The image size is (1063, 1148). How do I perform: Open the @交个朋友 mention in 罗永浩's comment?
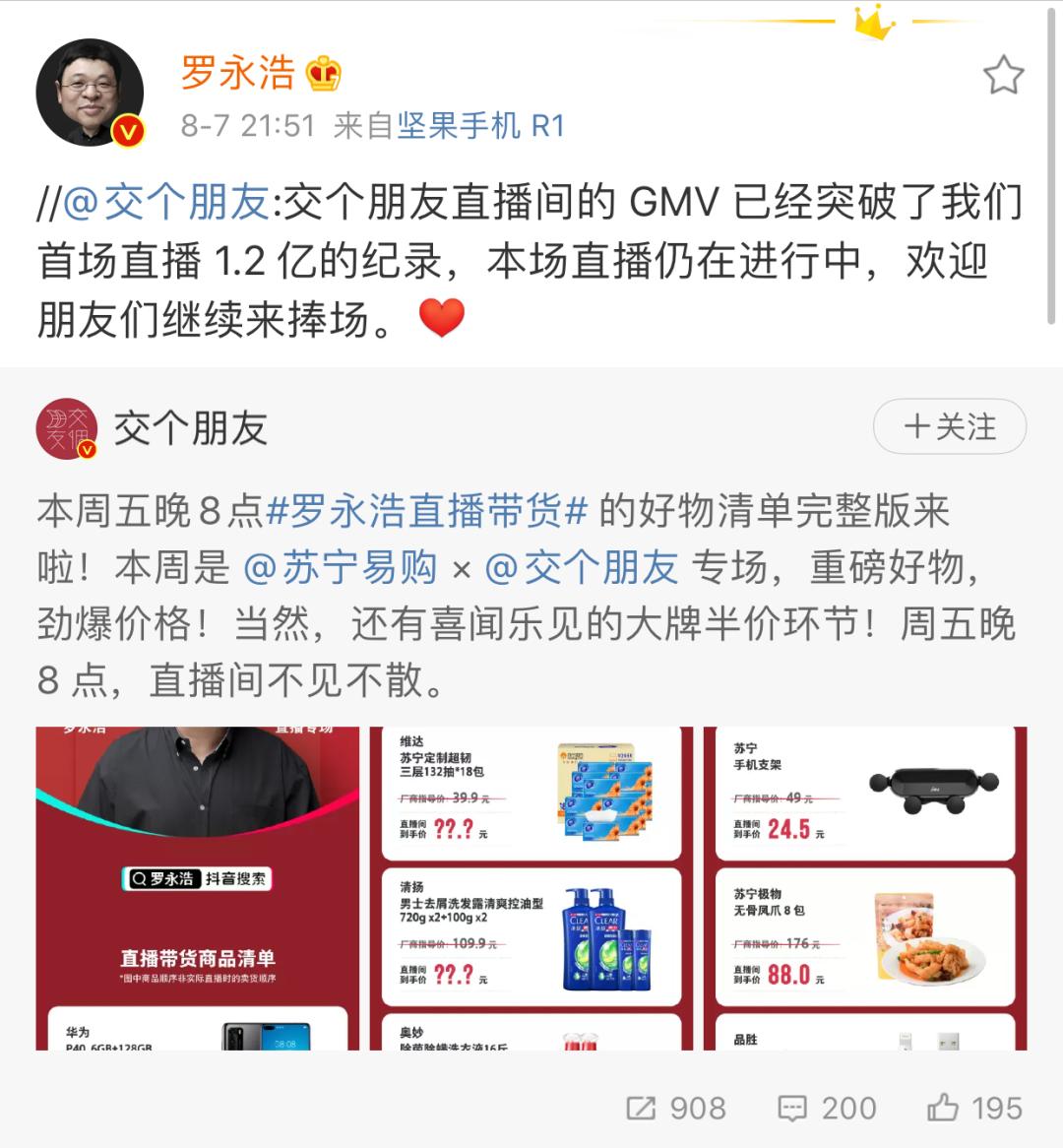point(166,204)
